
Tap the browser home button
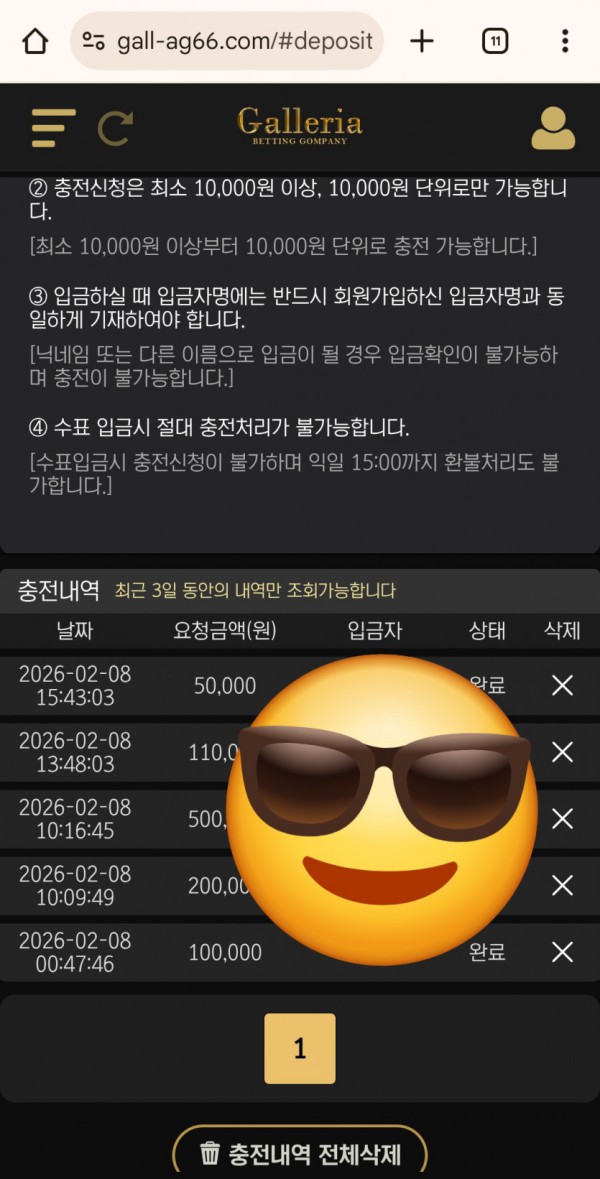coord(35,41)
